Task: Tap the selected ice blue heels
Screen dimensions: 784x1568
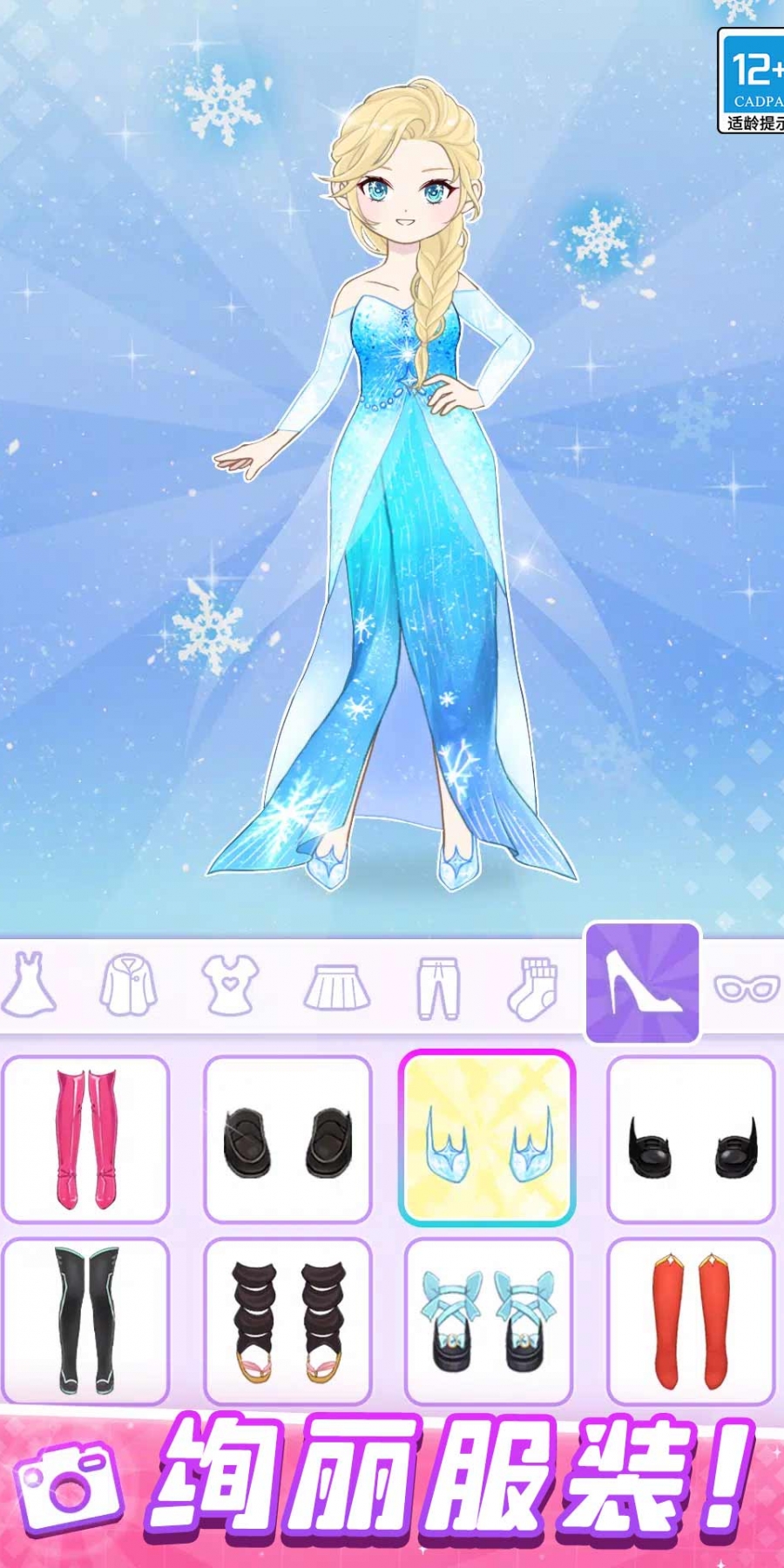Action: (487, 1139)
